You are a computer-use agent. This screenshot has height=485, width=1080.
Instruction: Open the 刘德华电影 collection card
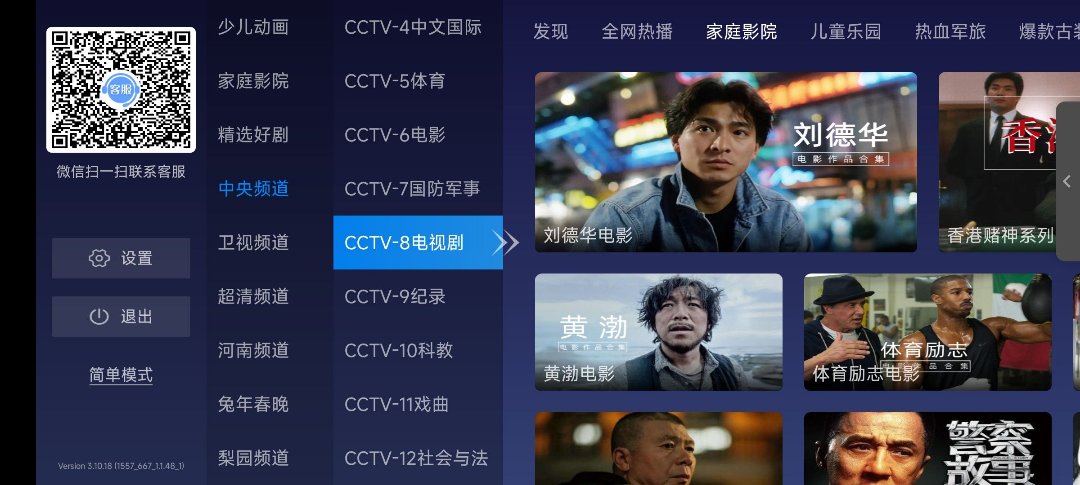[x=725, y=161]
